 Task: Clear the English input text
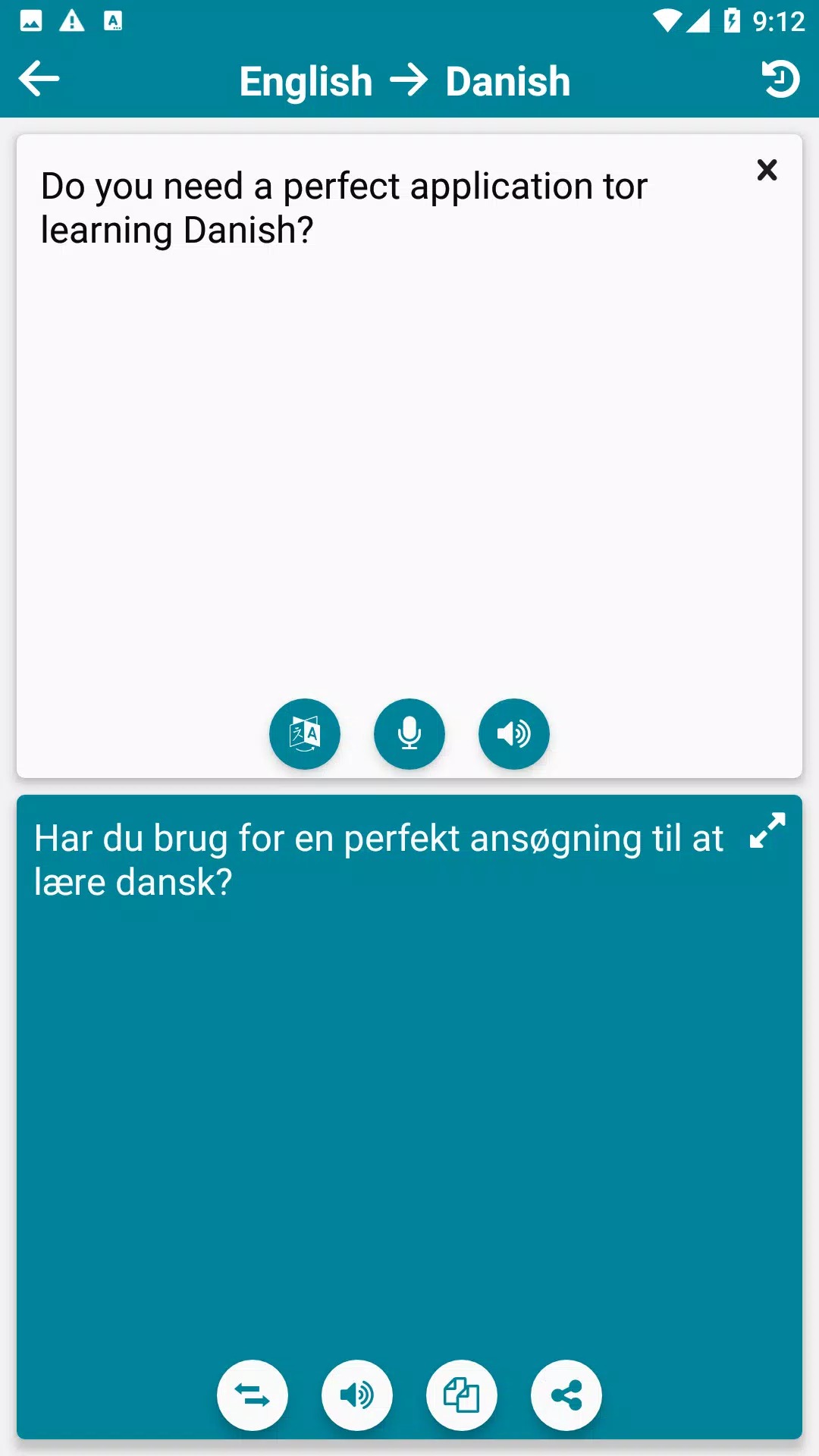[x=767, y=170]
